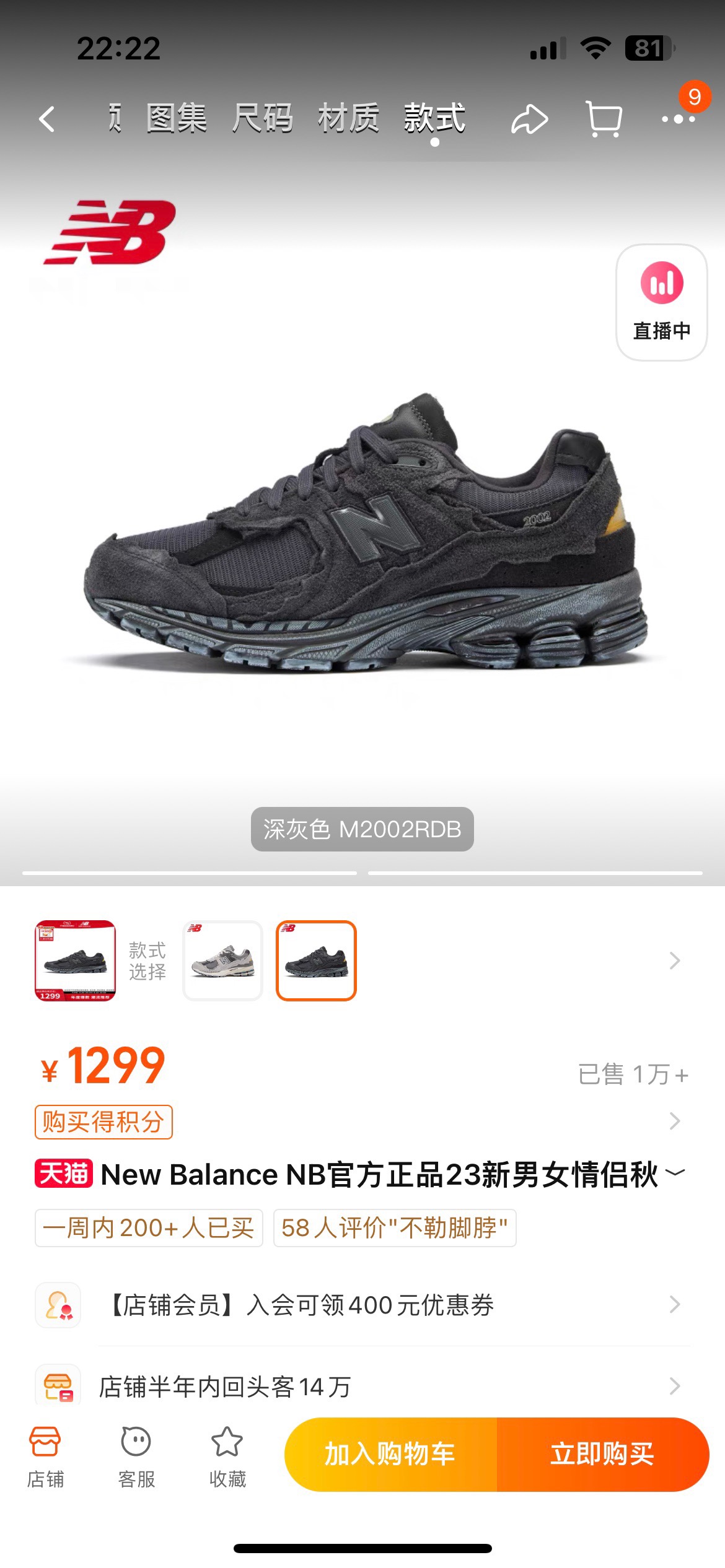Share this product
This screenshot has height=1568, width=725.
click(529, 119)
